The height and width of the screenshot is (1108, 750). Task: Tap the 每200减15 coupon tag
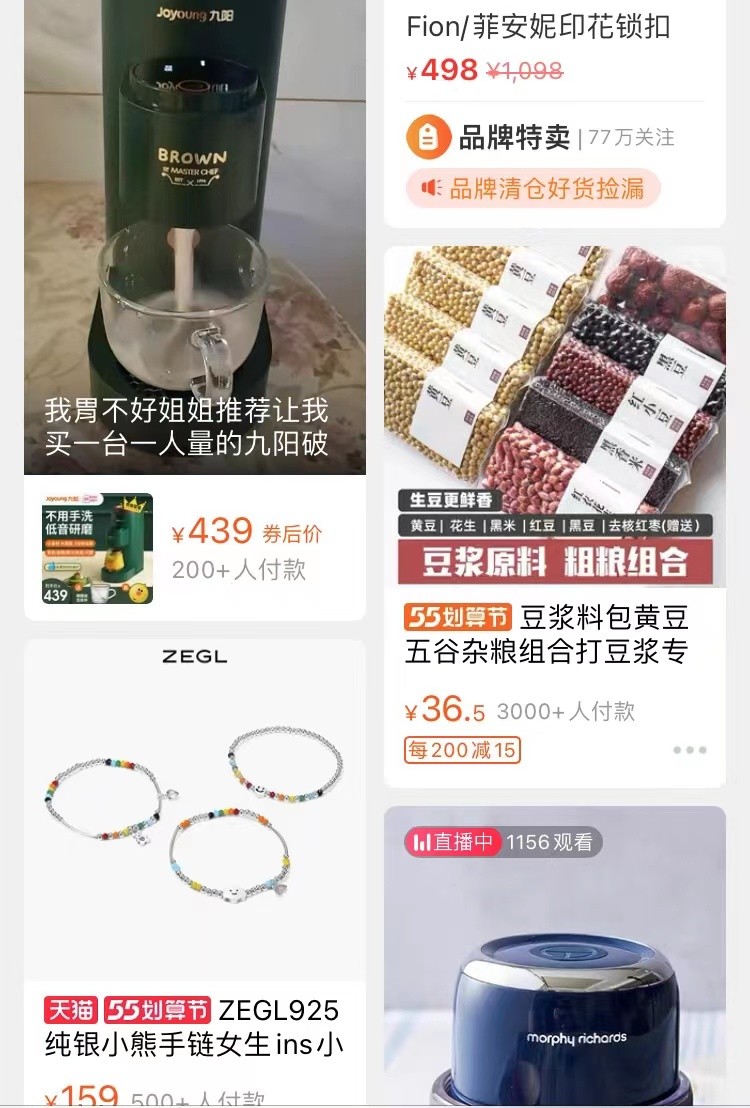(x=462, y=750)
